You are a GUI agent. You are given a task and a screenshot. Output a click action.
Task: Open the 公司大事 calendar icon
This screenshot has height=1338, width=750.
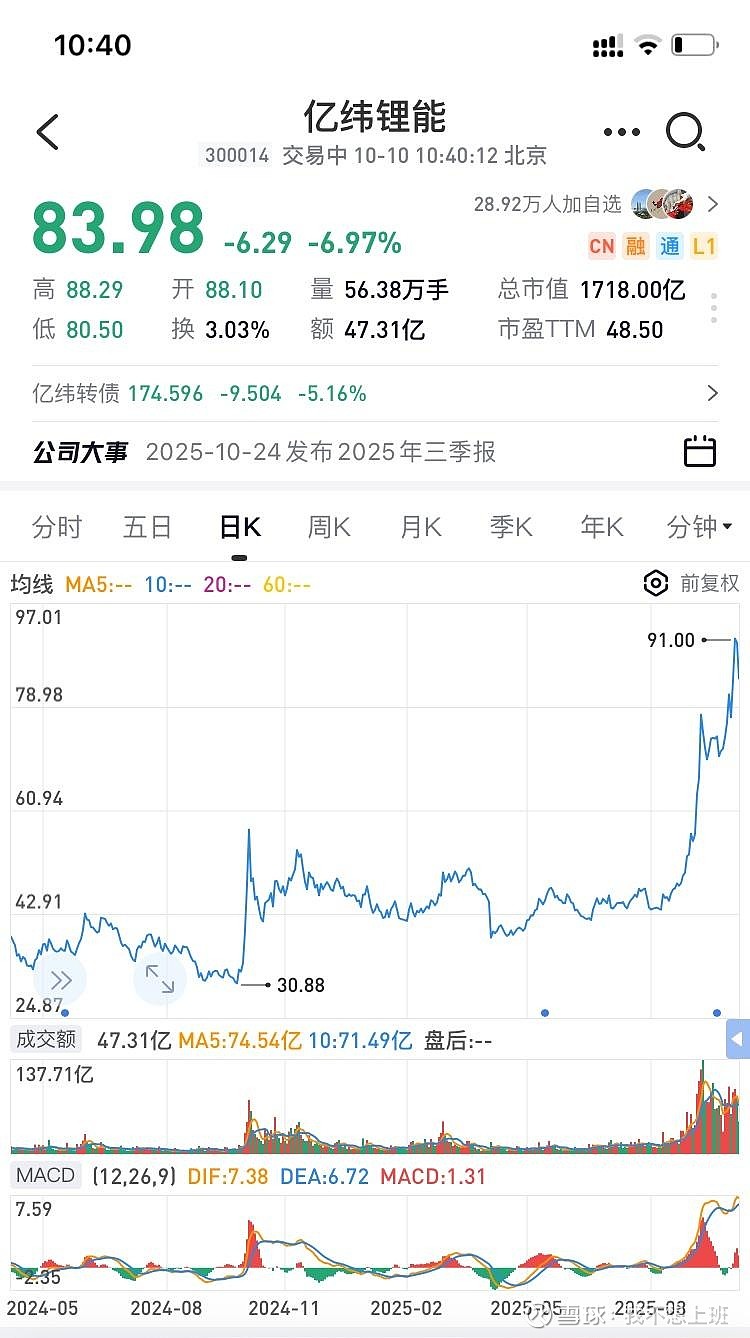tap(700, 452)
